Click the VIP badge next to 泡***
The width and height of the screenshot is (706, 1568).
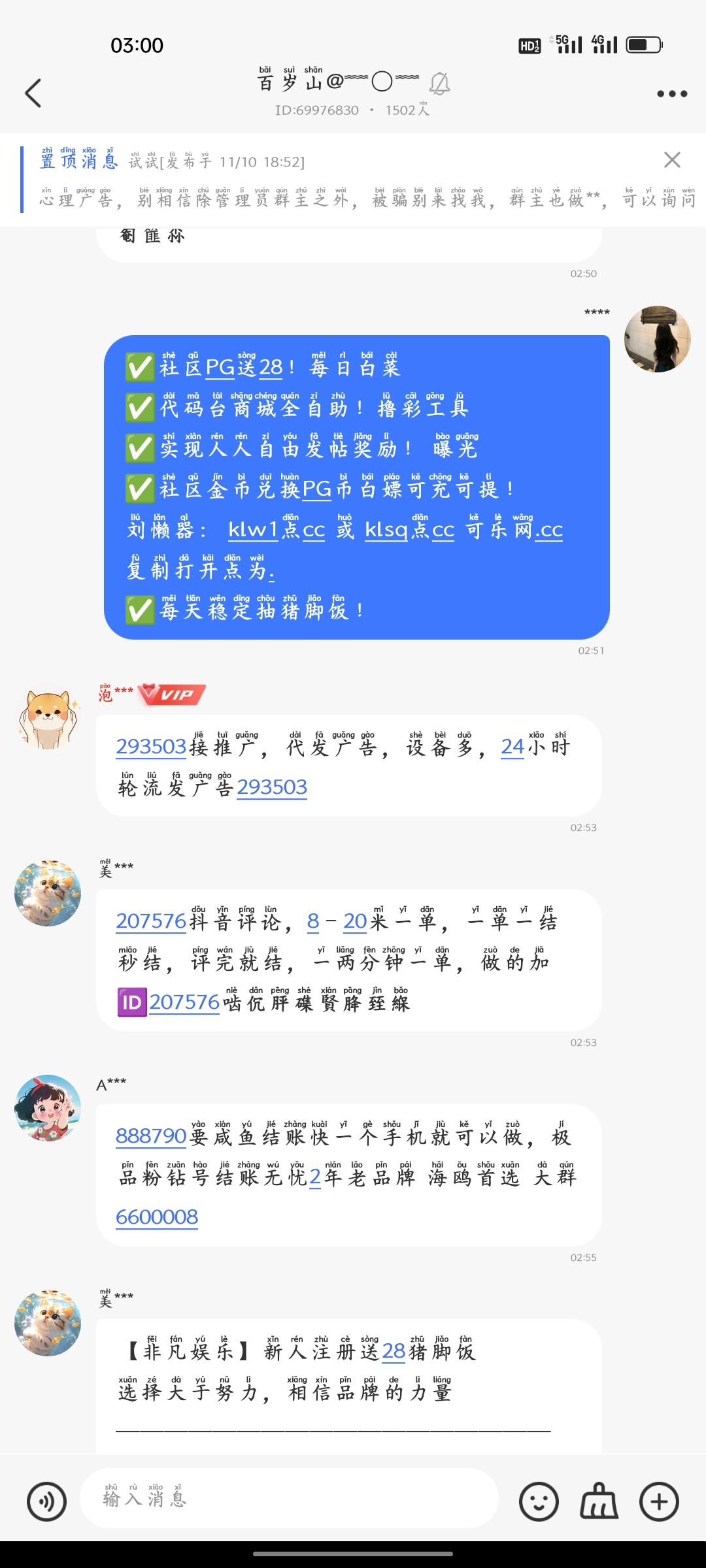tap(172, 694)
